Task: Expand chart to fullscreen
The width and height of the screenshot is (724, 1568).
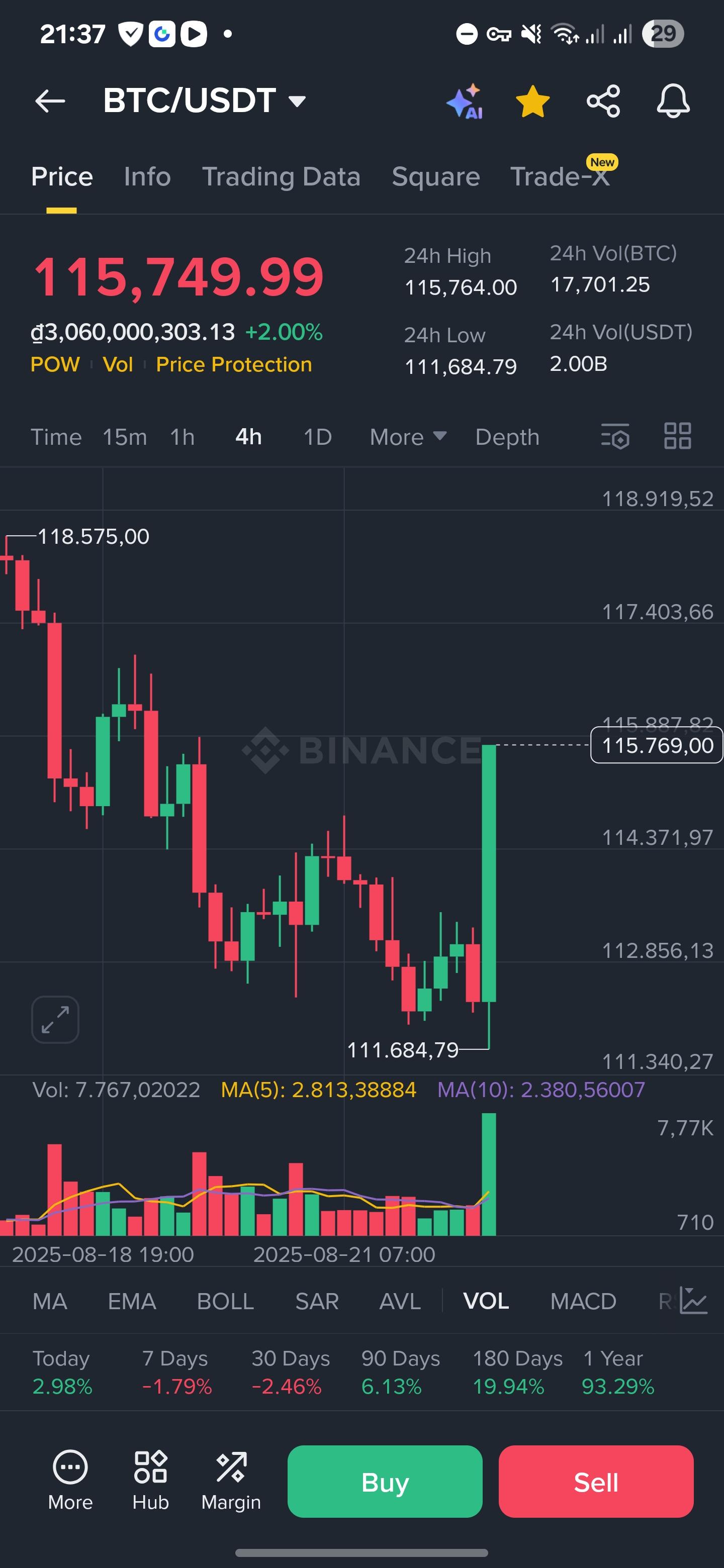Action: pyautogui.click(x=55, y=1020)
